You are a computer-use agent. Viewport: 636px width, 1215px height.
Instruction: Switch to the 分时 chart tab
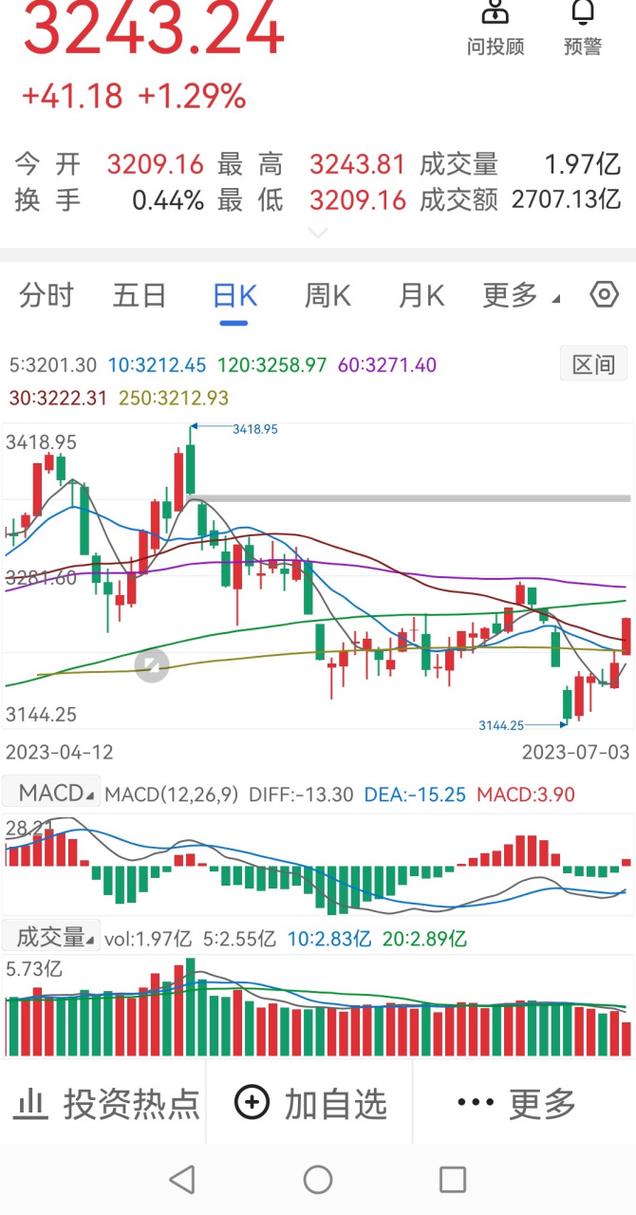pos(46,296)
